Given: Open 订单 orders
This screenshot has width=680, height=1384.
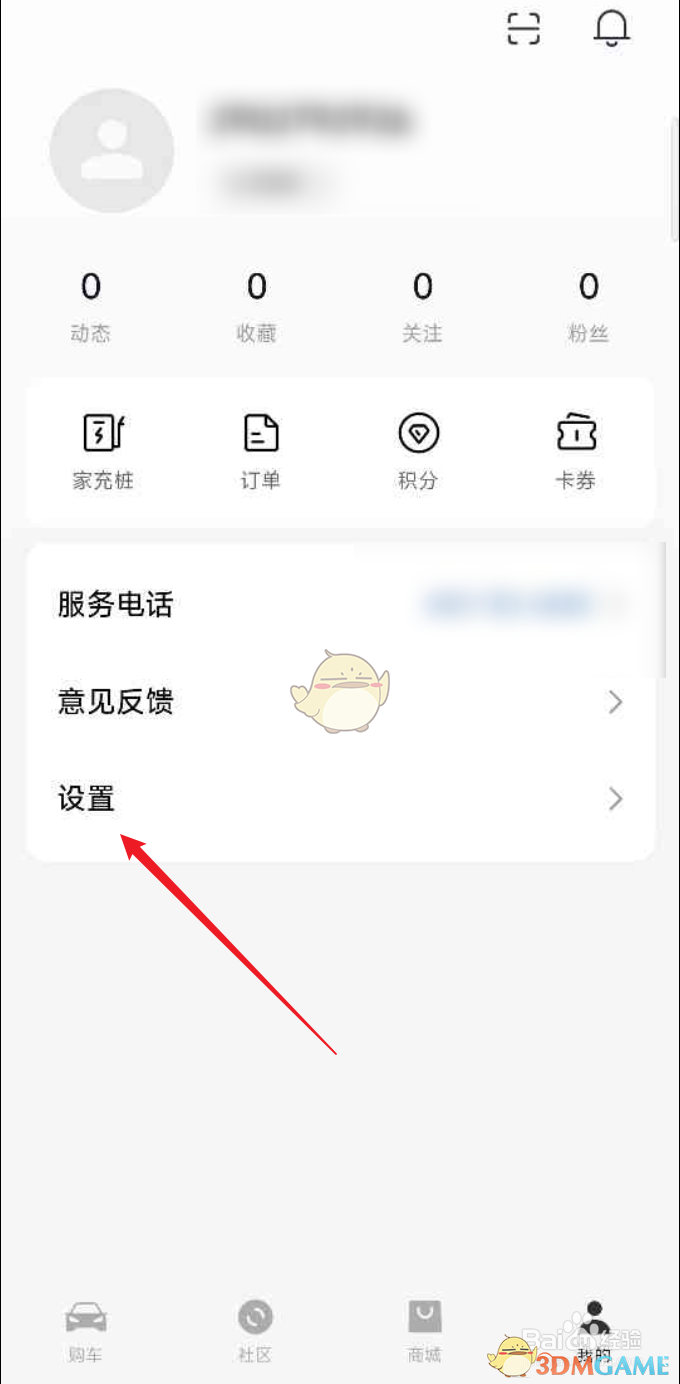Looking at the screenshot, I should point(260,451).
